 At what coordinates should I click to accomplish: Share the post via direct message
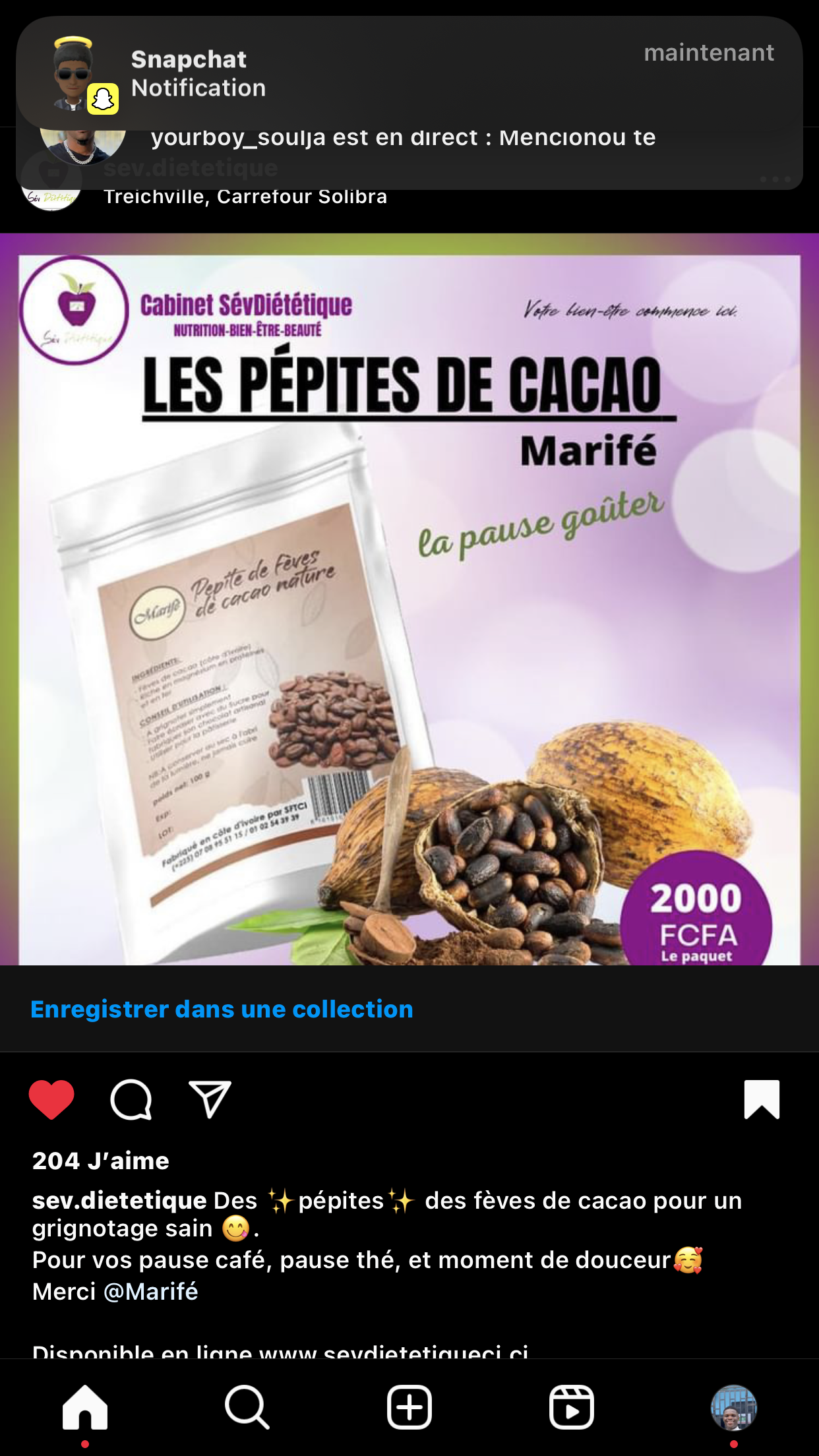(210, 1099)
